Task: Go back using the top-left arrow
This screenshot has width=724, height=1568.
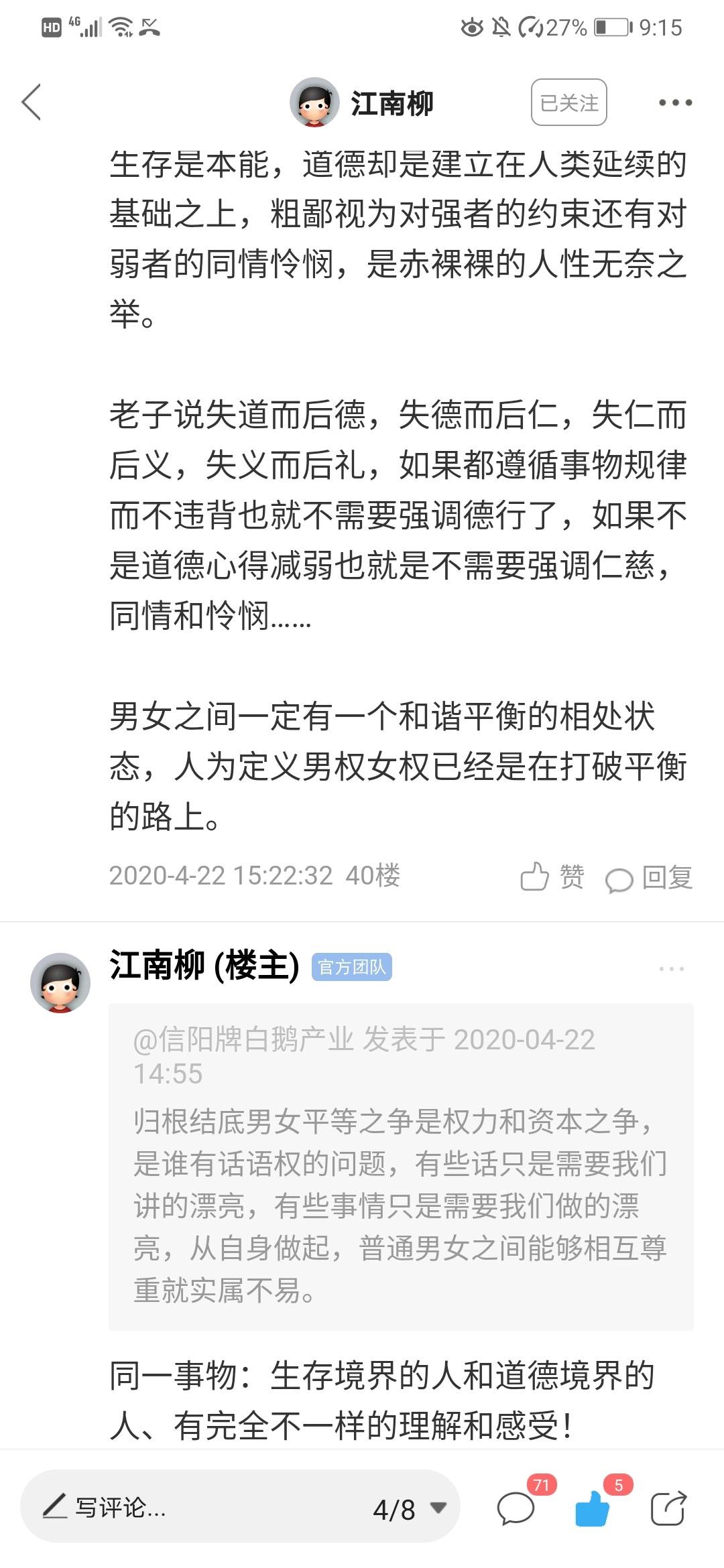Action: [32, 103]
